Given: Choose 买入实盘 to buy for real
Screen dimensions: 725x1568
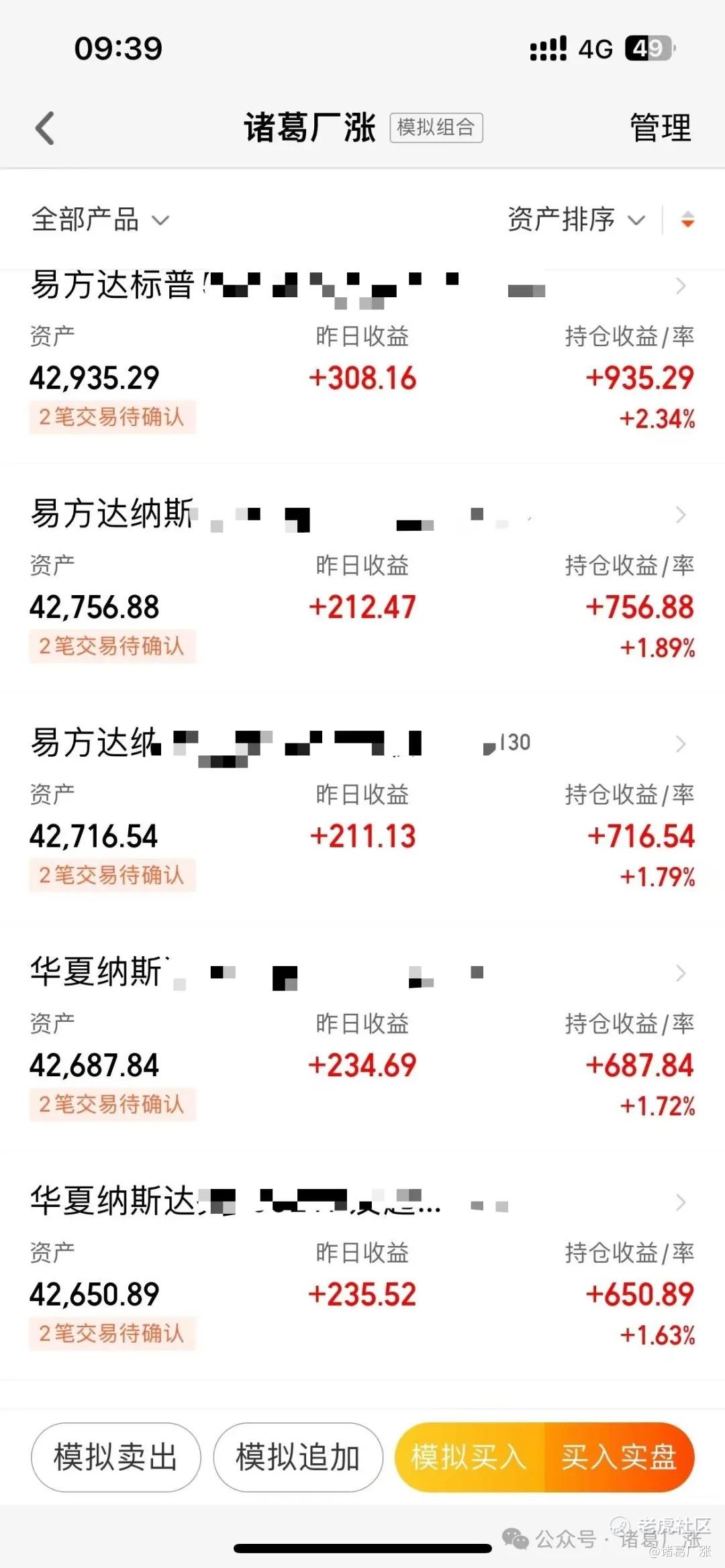Looking at the screenshot, I should coord(619,1458).
